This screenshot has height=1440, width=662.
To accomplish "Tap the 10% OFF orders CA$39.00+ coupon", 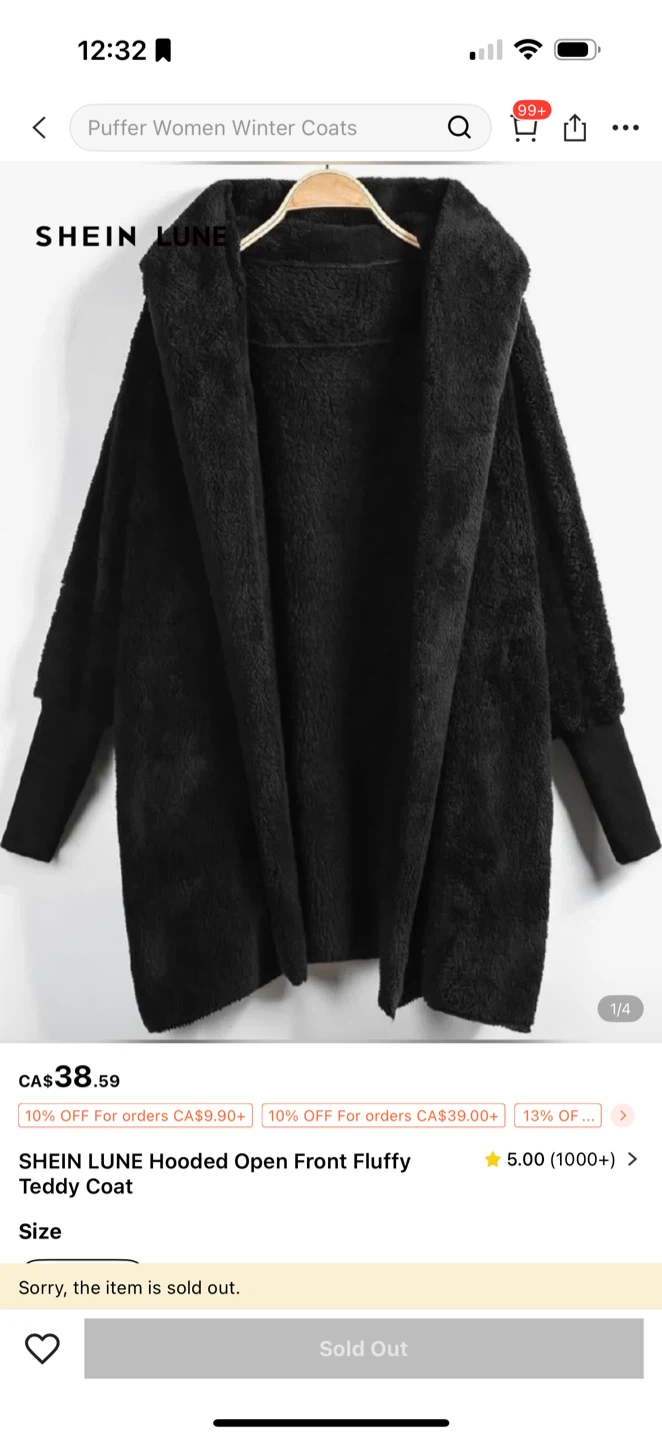I will (x=383, y=1115).
